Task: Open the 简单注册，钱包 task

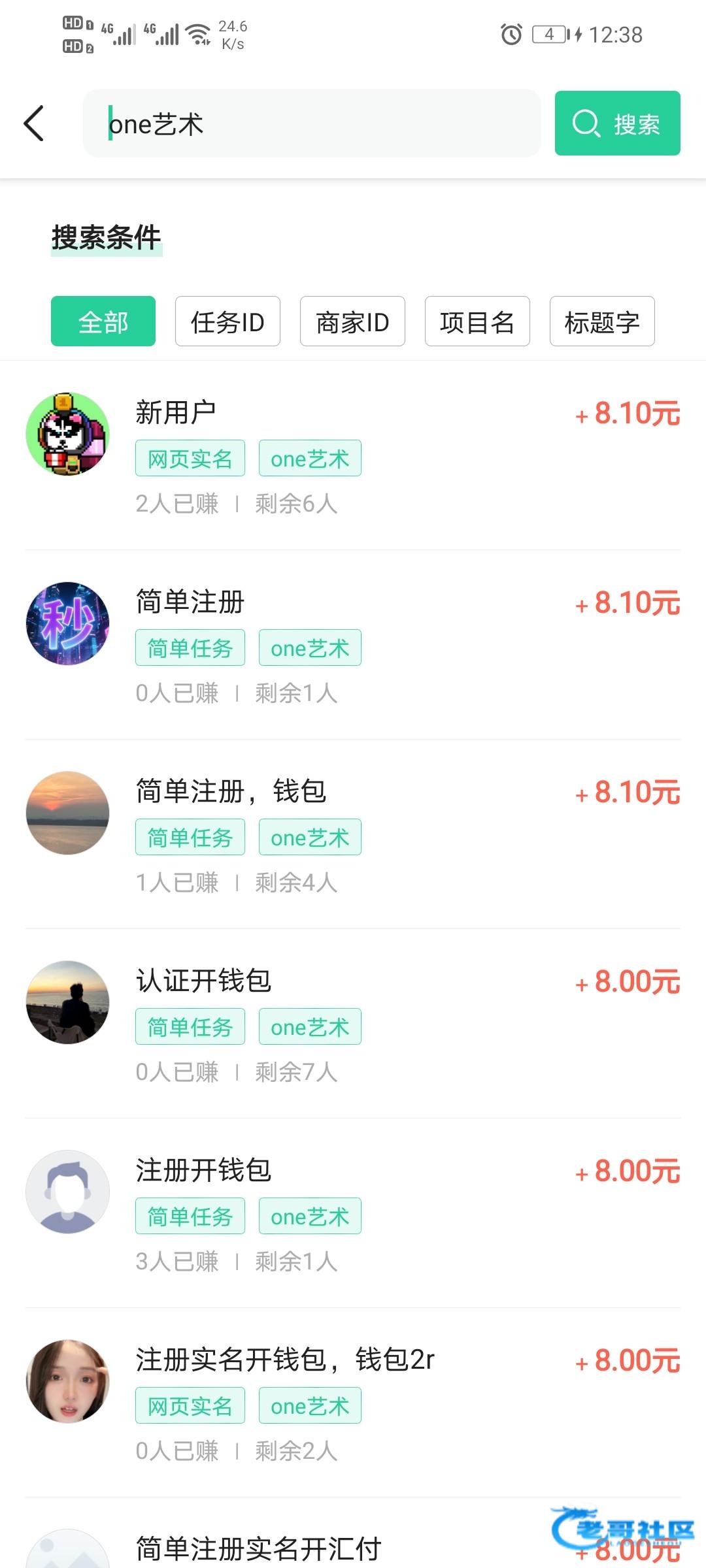Action: click(353, 835)
